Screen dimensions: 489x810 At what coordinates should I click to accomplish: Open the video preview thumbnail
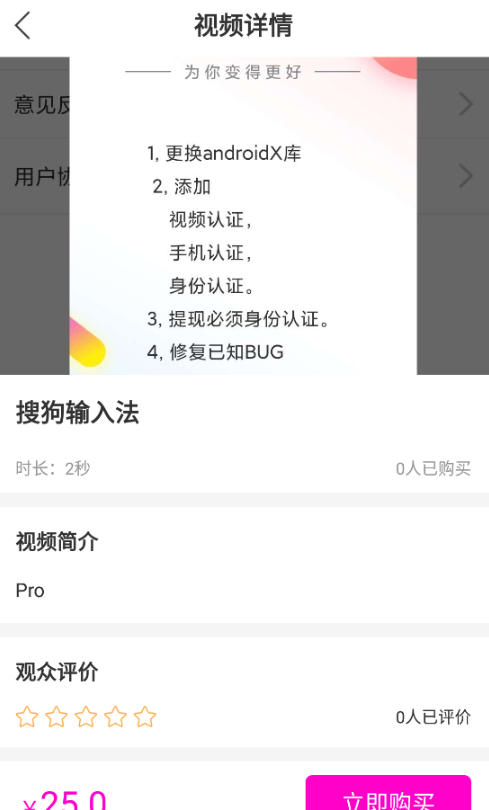pos(244,216)
